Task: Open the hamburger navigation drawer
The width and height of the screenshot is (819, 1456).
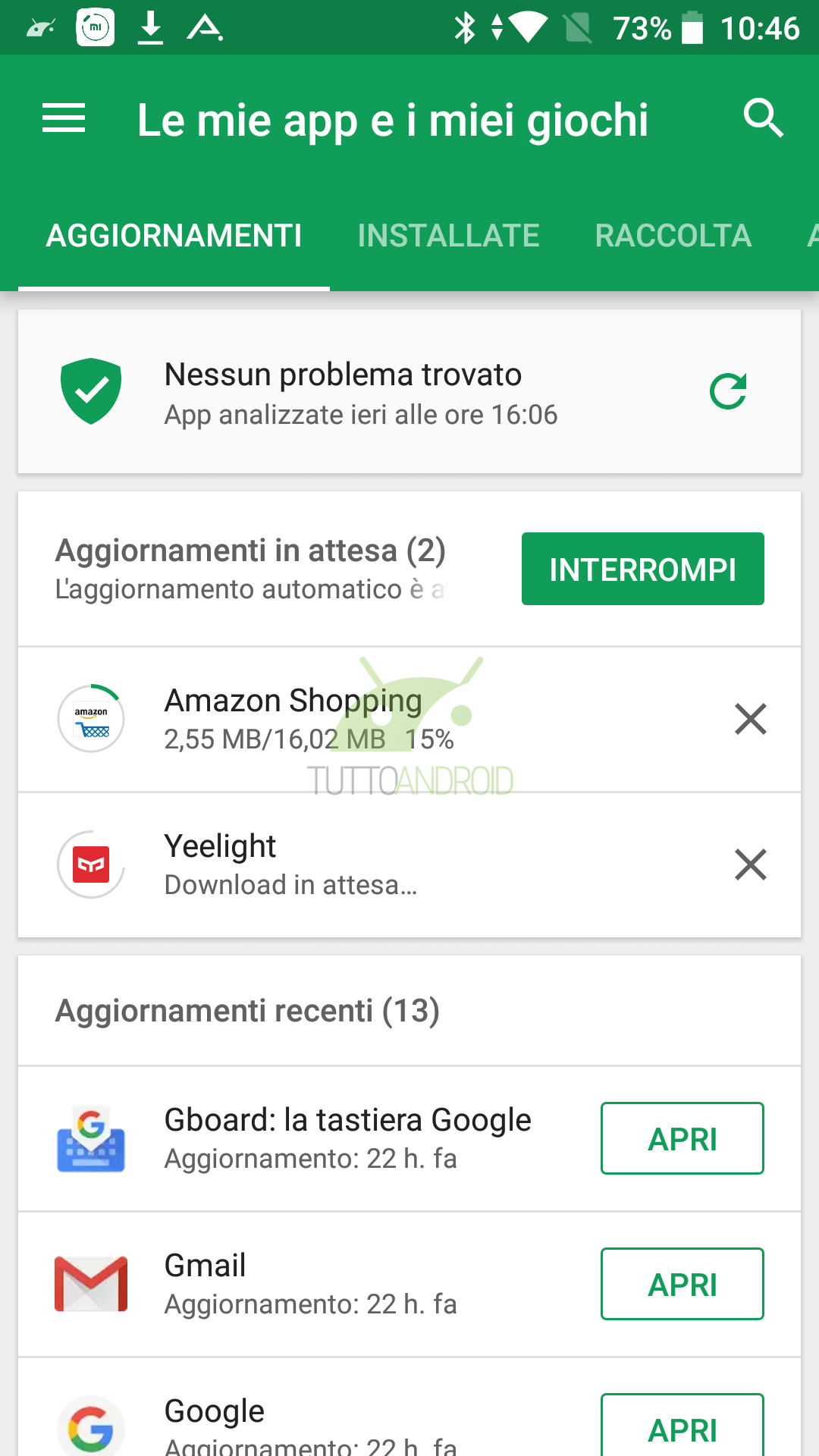Action: pos(64,119)
